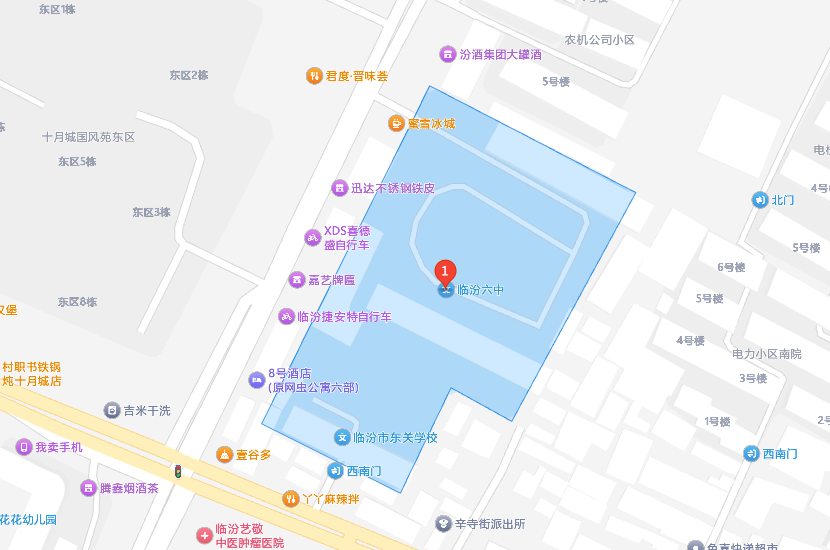Viewport: 830px width, 550px height.
Task: Select the 辛寺街派出所 police station marker
Action: (444, 523)
